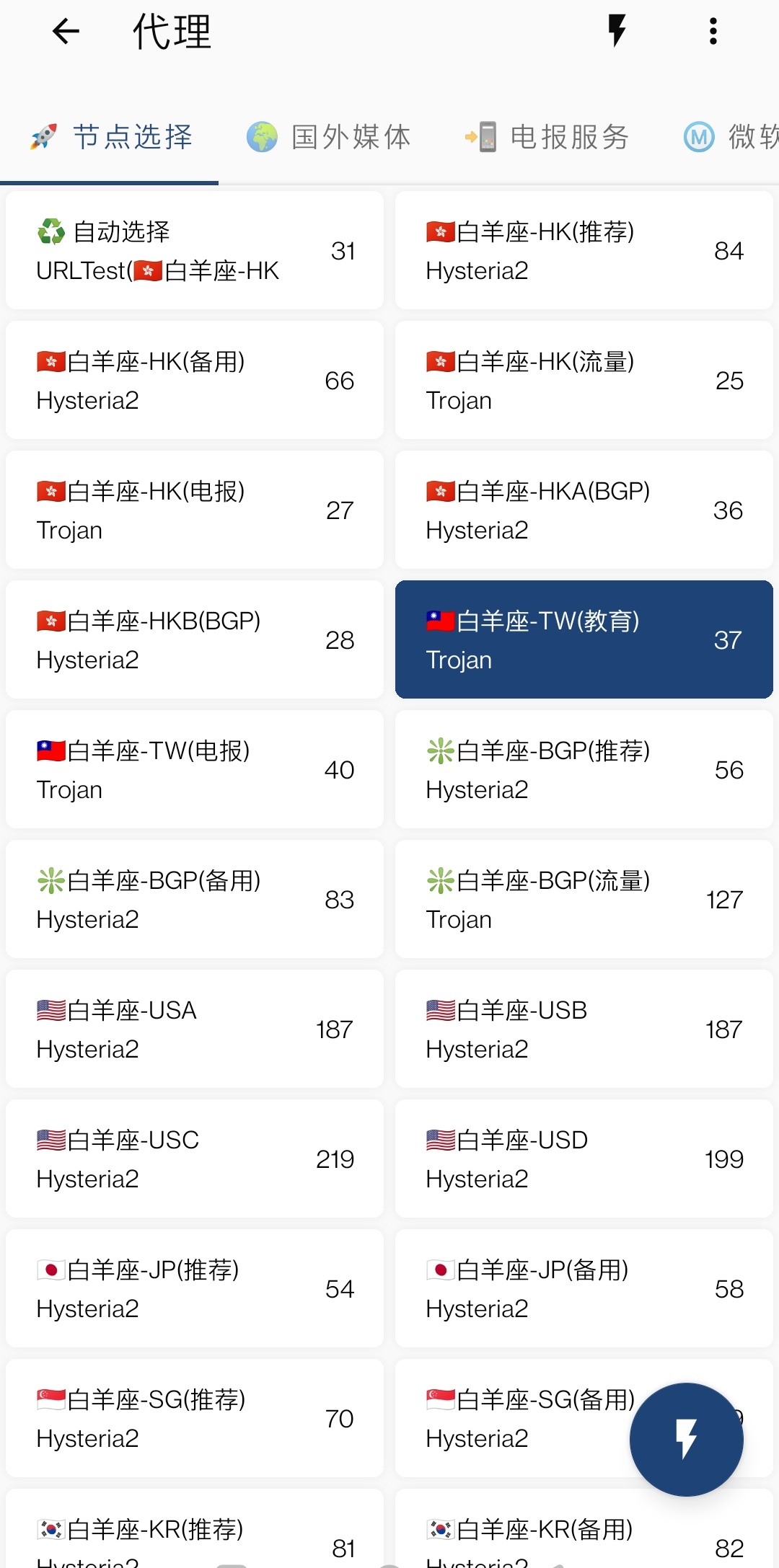Select the 节点选择 tab
This screenshot has height=1568, width=779.
tap(112, 137)
